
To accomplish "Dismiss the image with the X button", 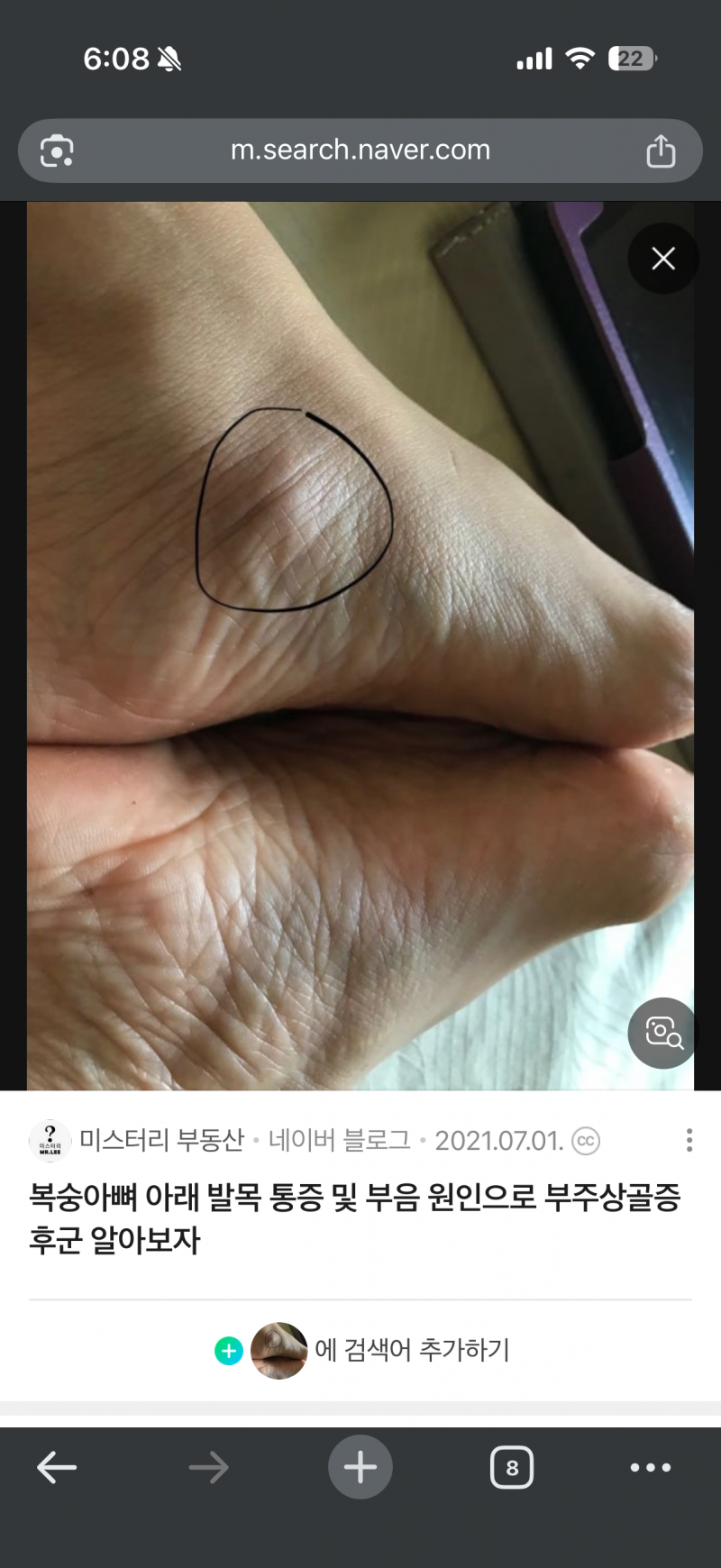I will tap(663, 259).
